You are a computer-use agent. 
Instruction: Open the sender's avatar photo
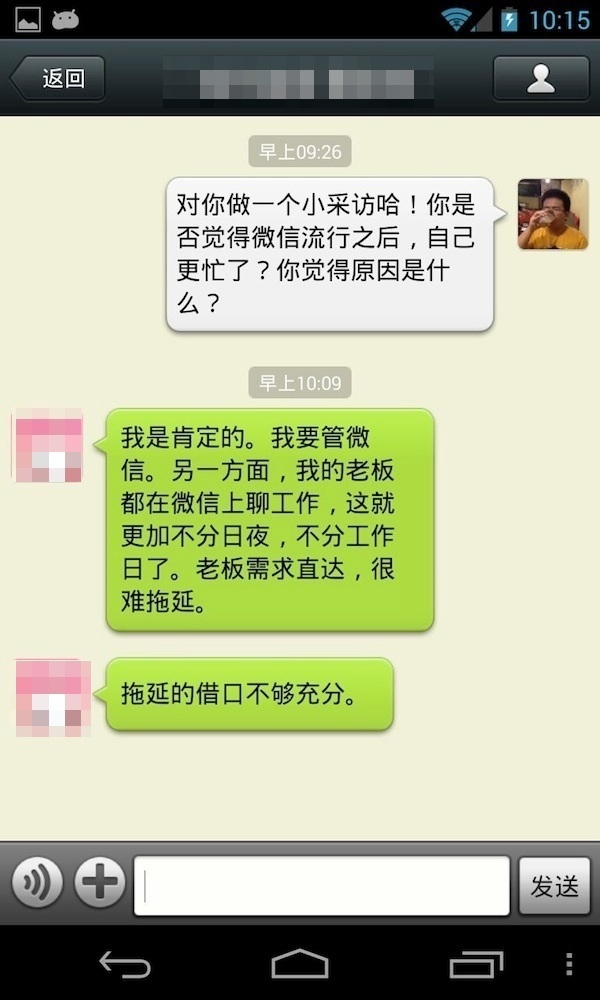552,214
